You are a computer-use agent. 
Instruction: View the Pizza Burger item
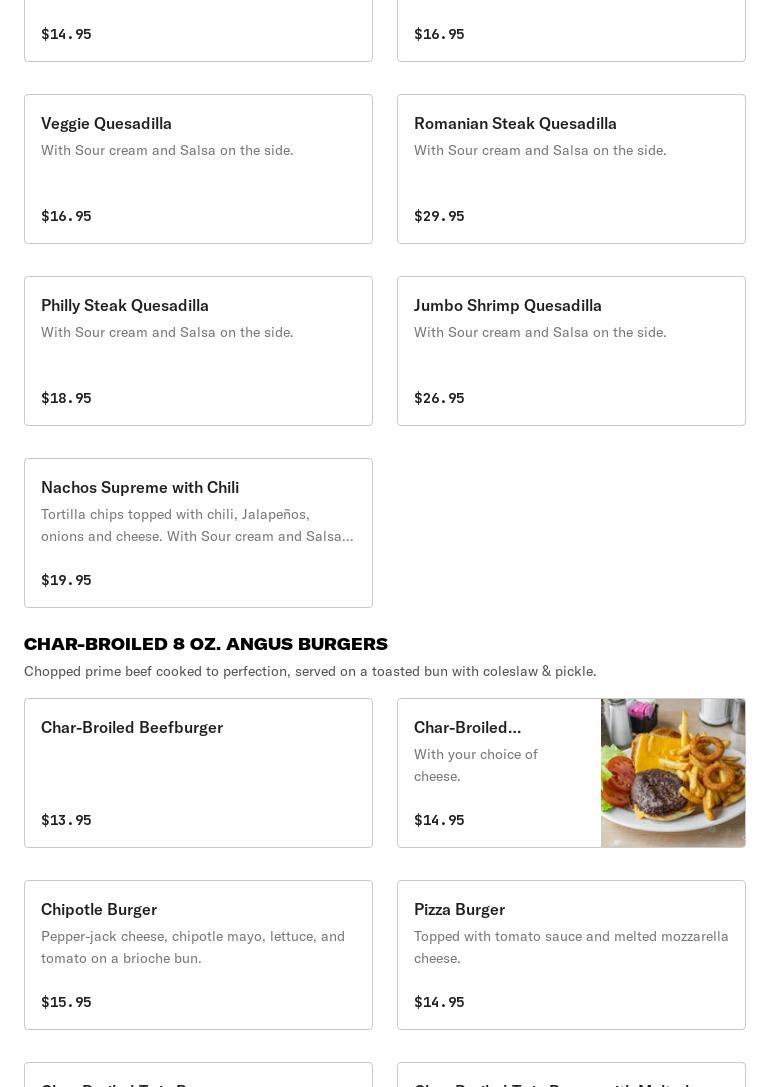click(571, 955)
